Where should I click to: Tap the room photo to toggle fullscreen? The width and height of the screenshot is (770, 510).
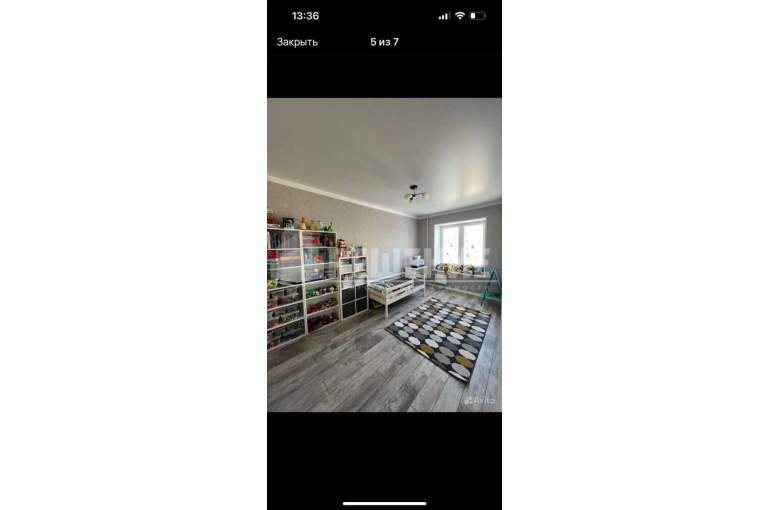(384, 255)
